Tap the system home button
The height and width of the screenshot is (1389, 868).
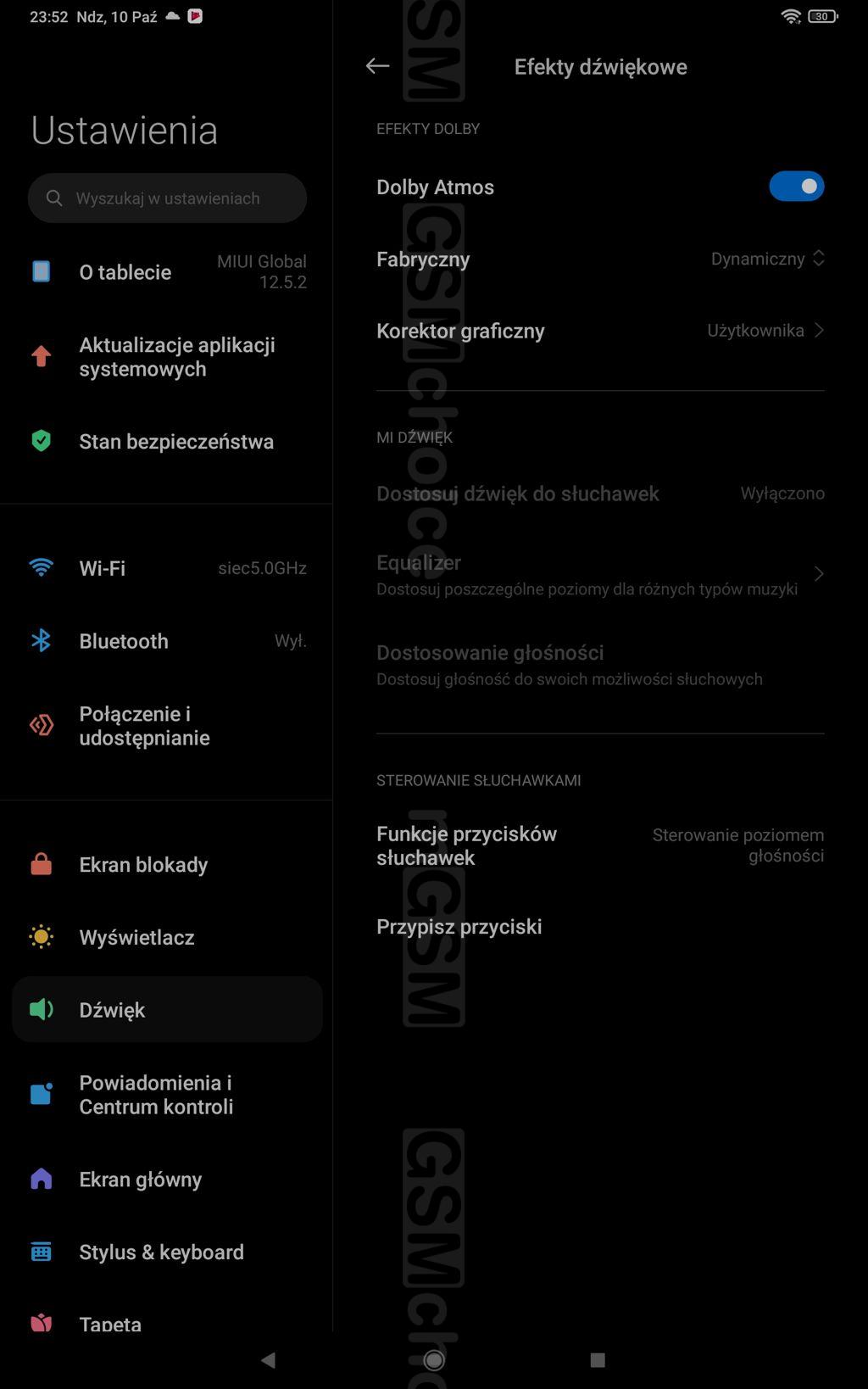(434, 1360)
